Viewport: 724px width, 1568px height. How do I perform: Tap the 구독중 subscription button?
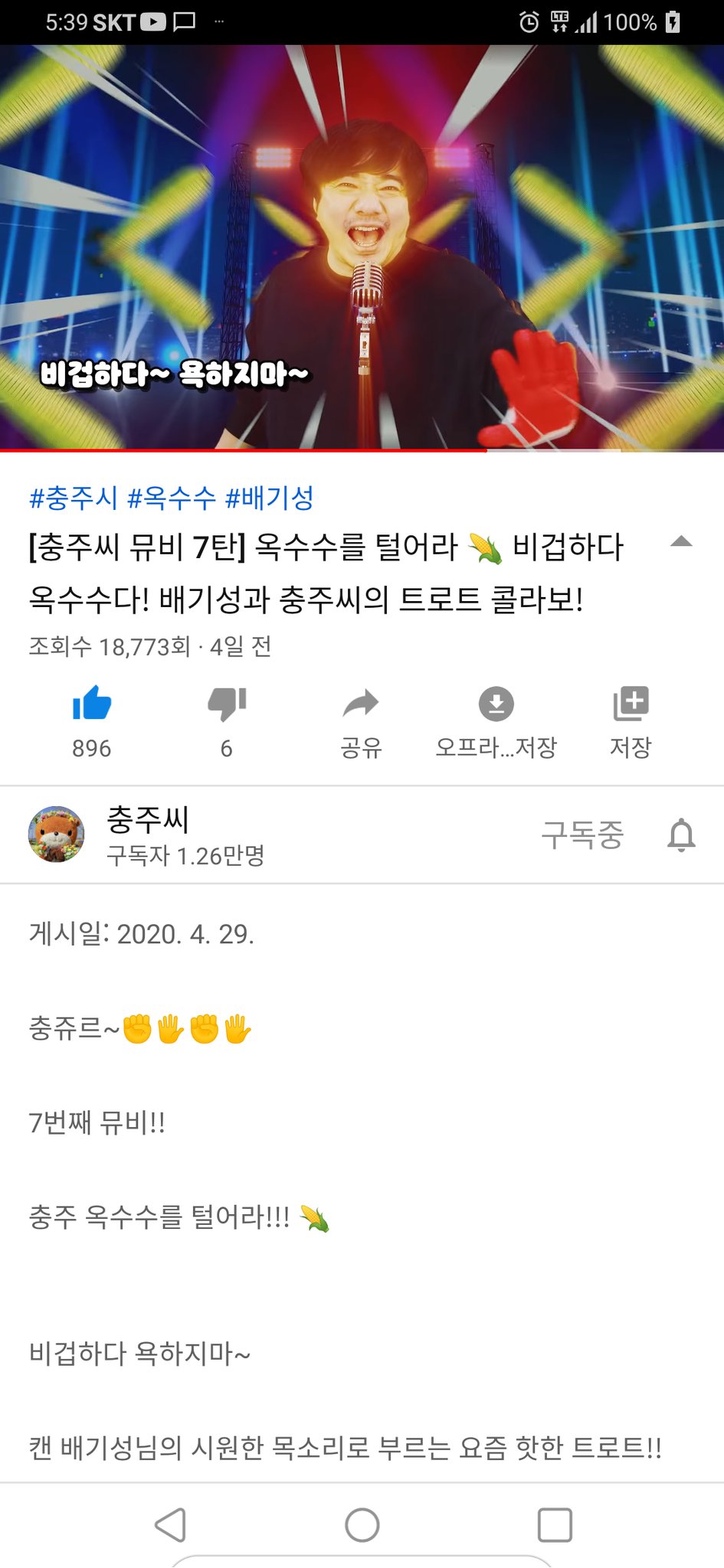[x=582, y=835]
